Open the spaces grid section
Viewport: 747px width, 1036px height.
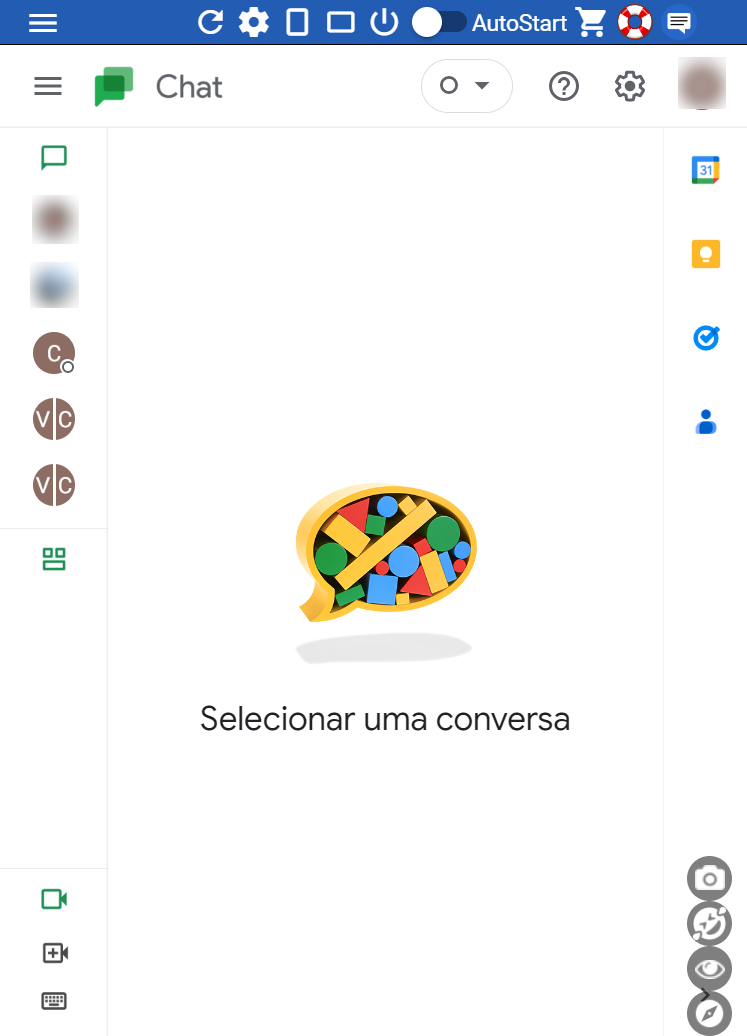tap(54, 559)
